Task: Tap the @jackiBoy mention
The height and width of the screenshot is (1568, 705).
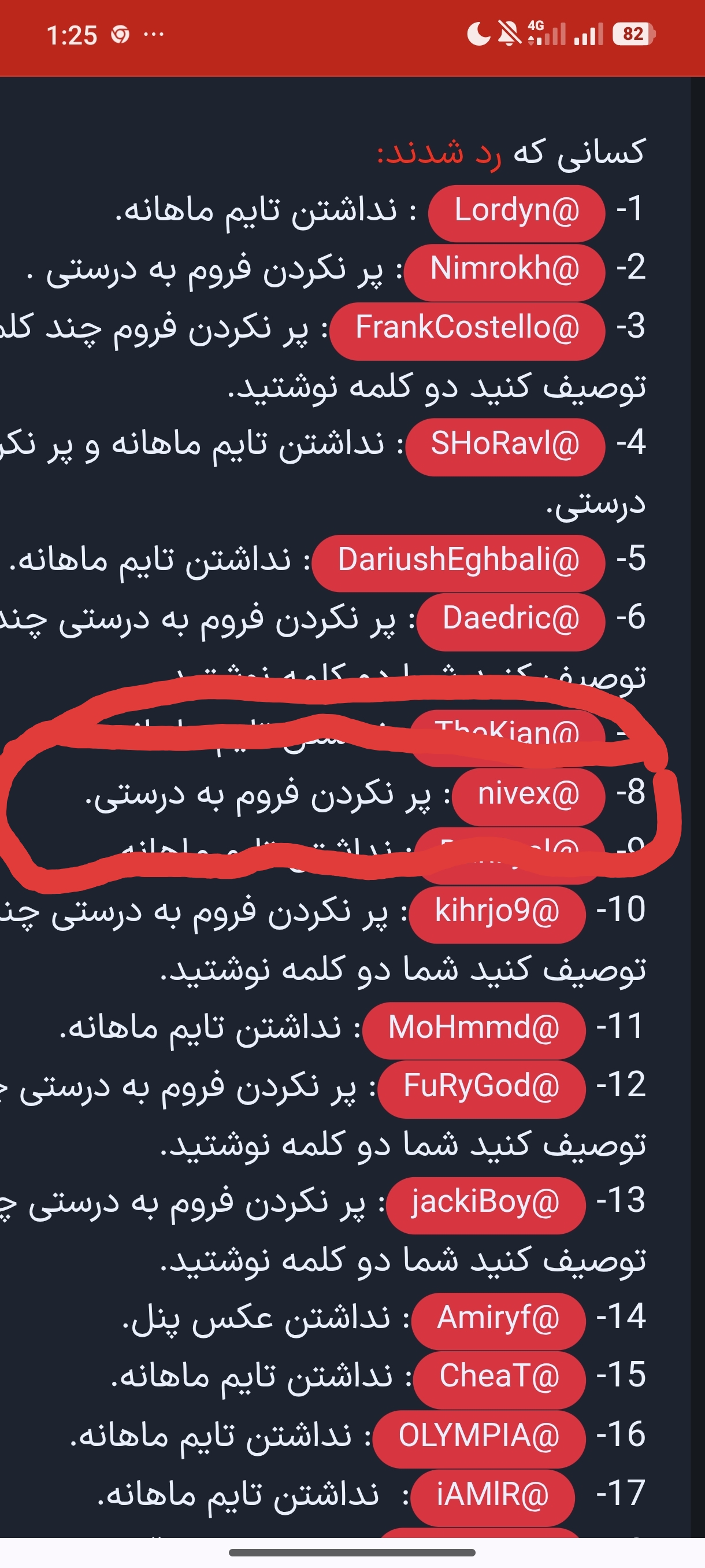Action: click(485, 1203)
